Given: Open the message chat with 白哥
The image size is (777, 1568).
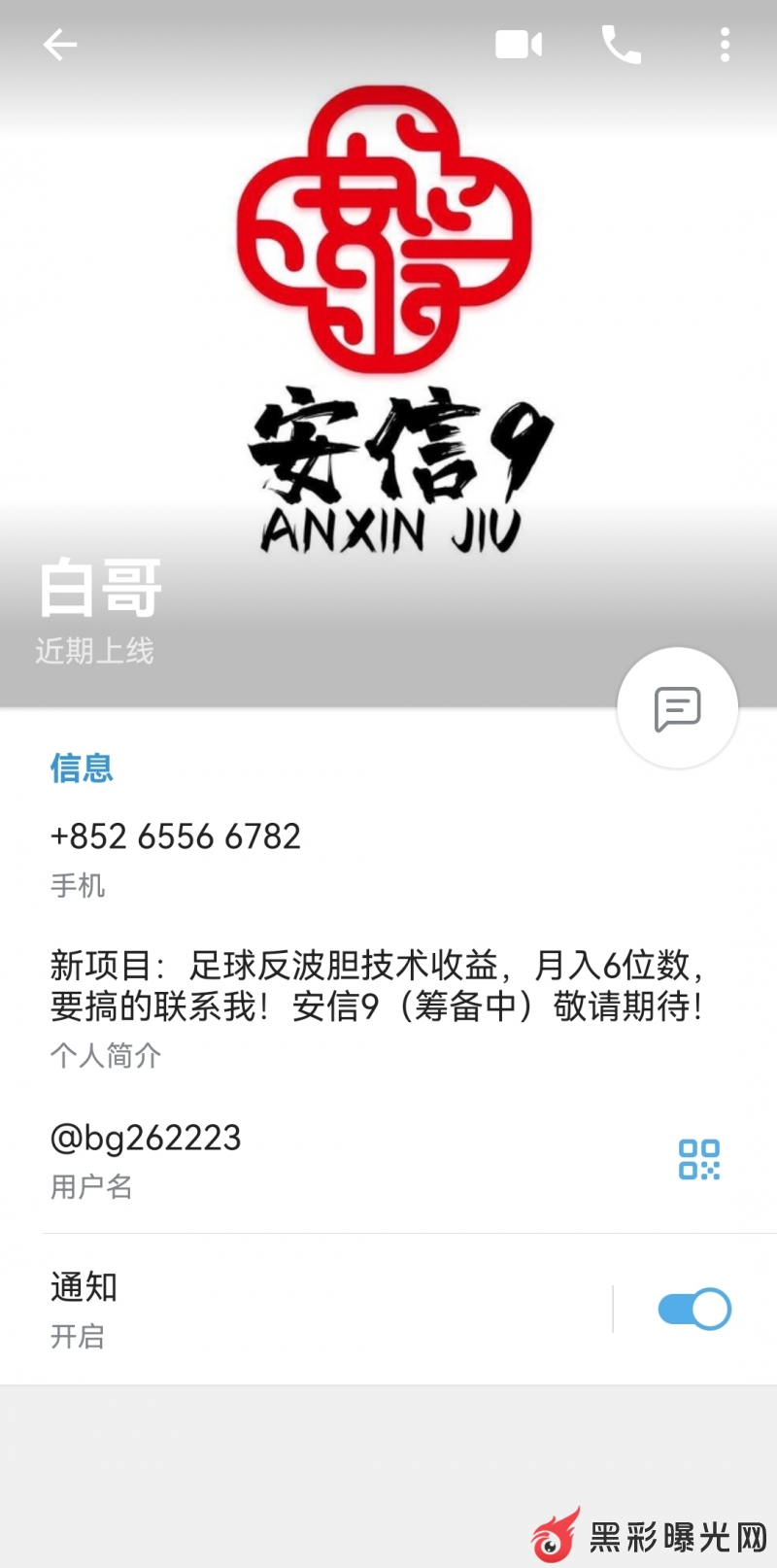Looking at the screenshot, I should pyautogui.click(x=677, y=708).
